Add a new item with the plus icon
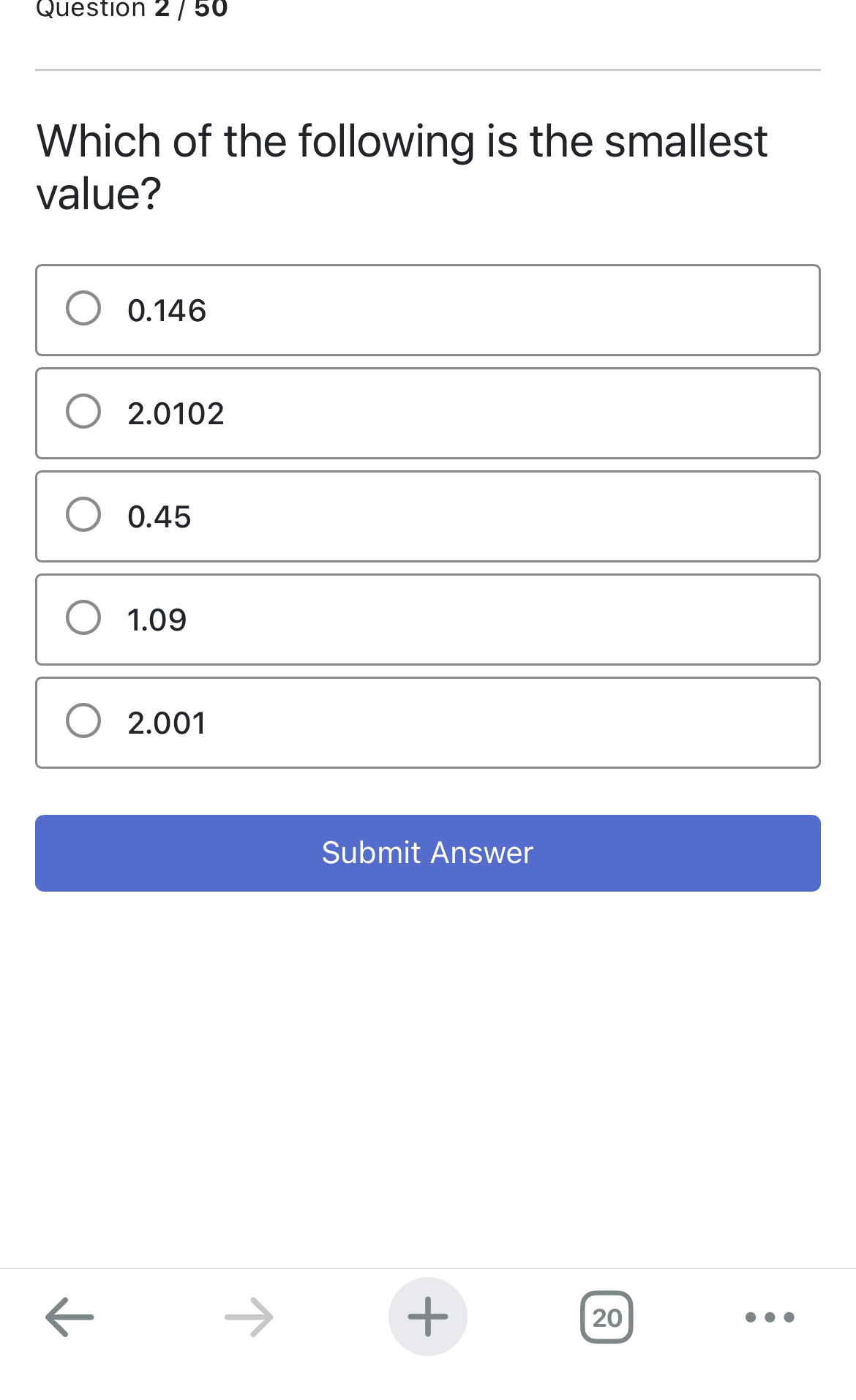 coord(427,1316)
